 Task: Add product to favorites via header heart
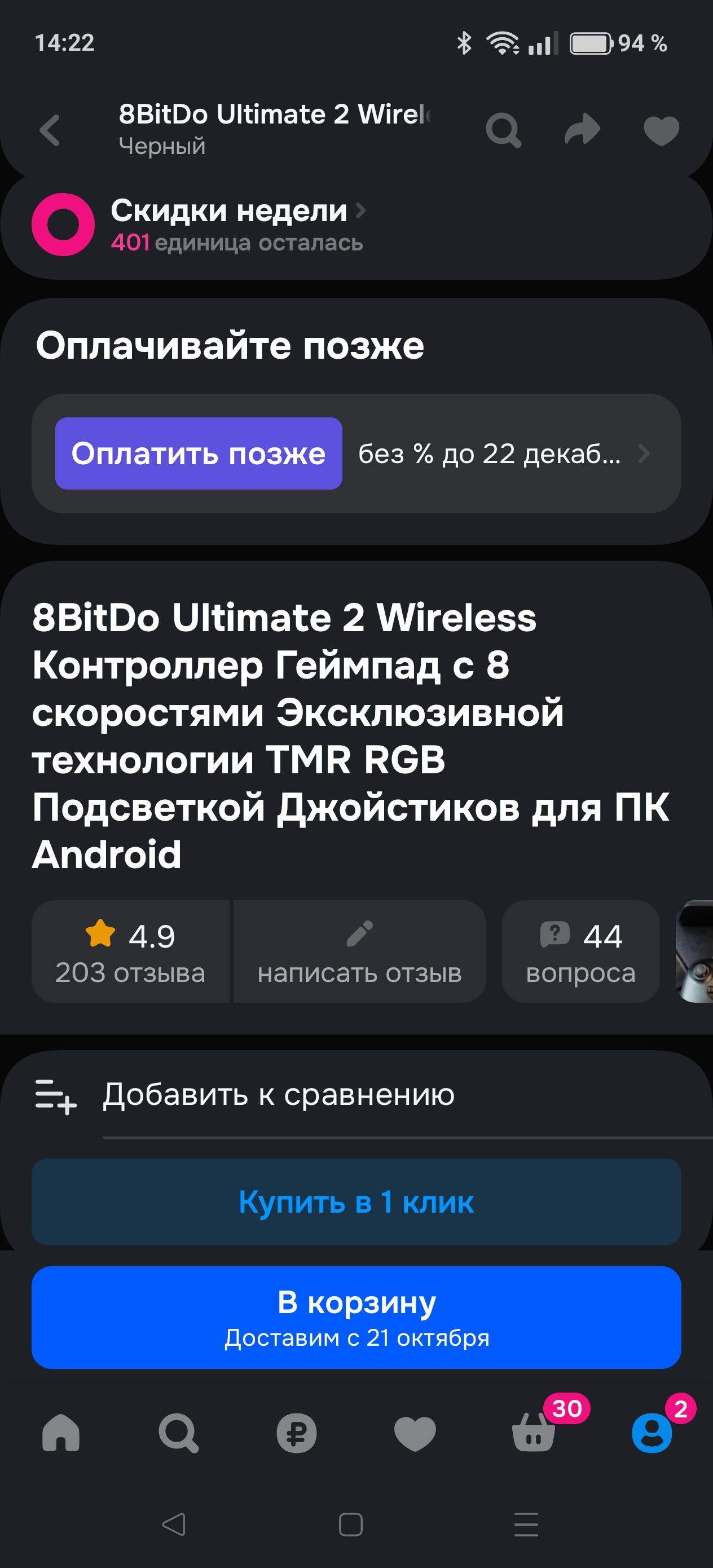(x=661, y=130)
